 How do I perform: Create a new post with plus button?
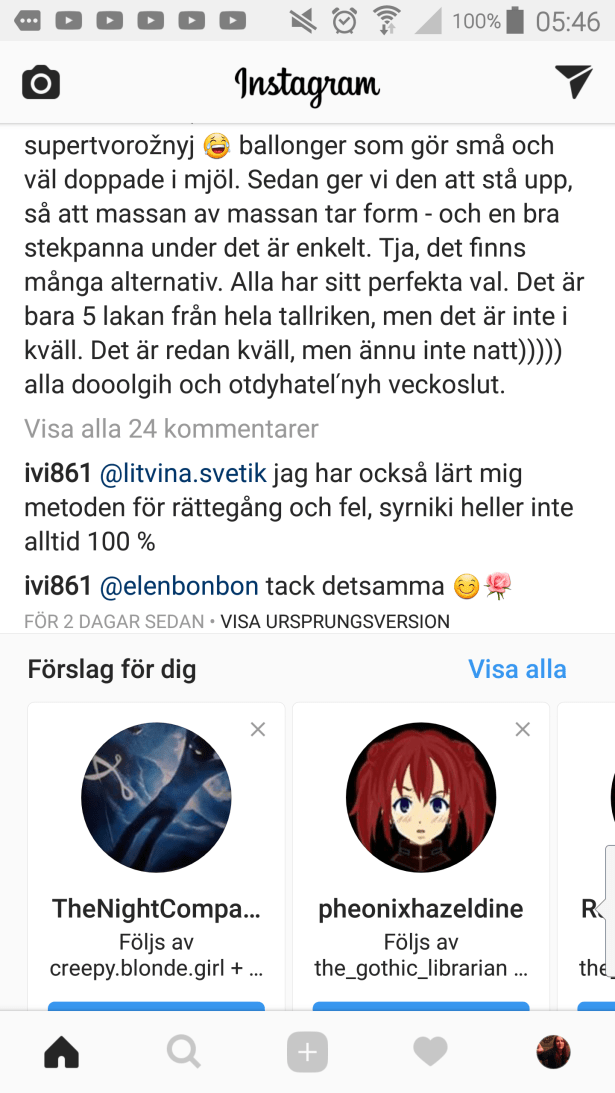(307, 1052)
